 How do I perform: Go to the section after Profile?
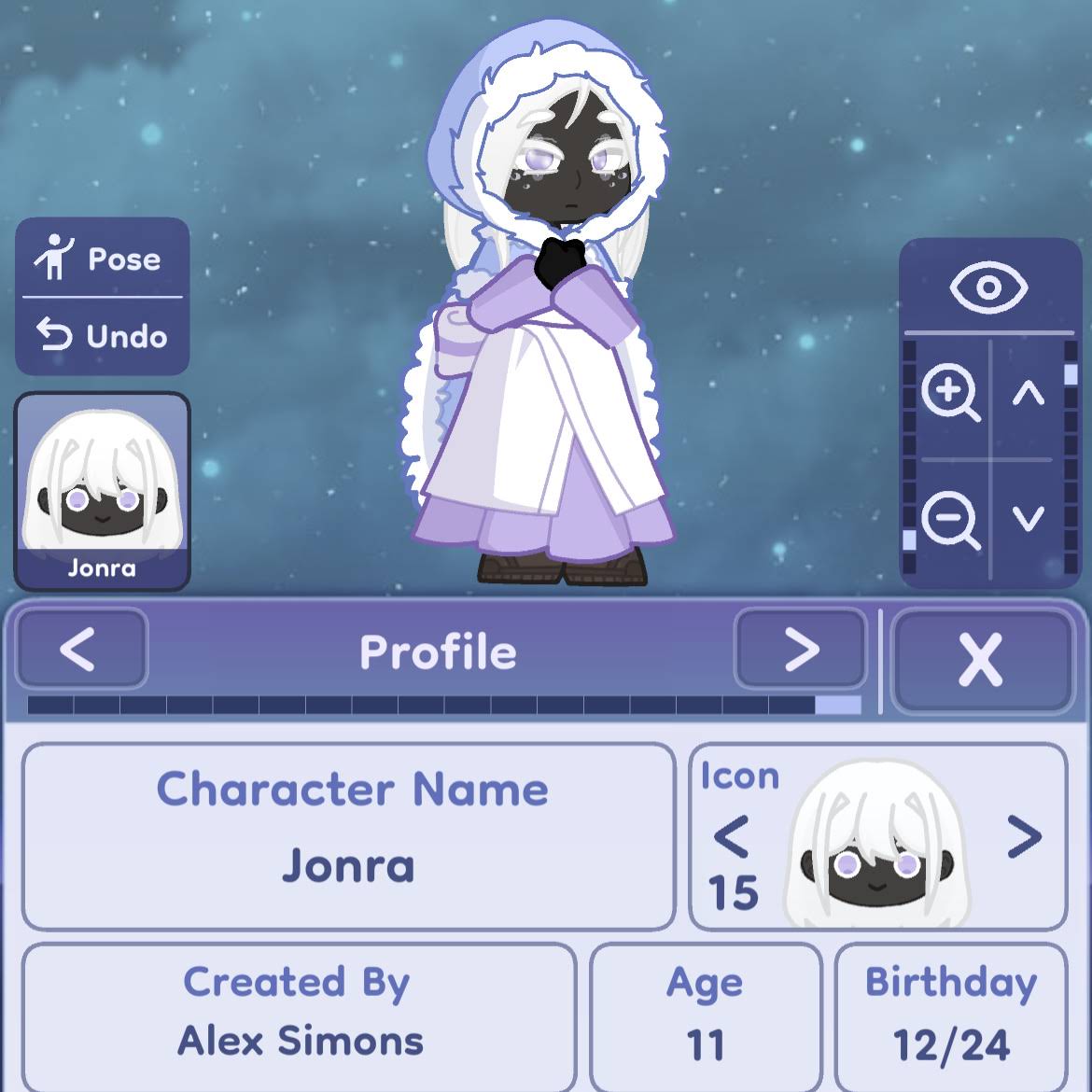[x=801, y=650]
